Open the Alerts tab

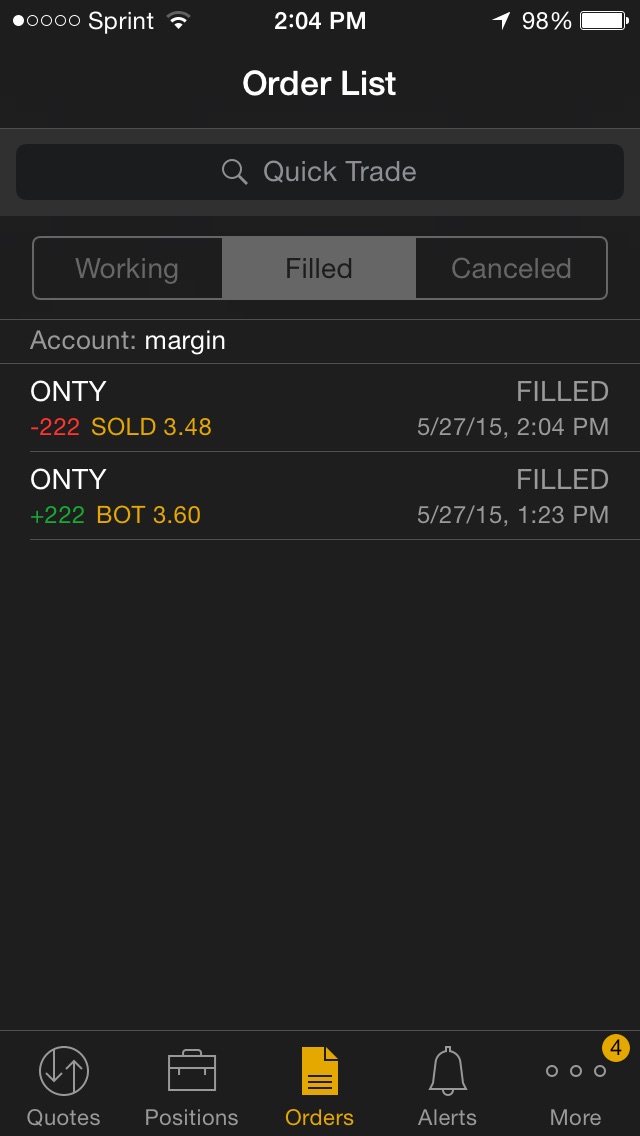coord(448,1086)
